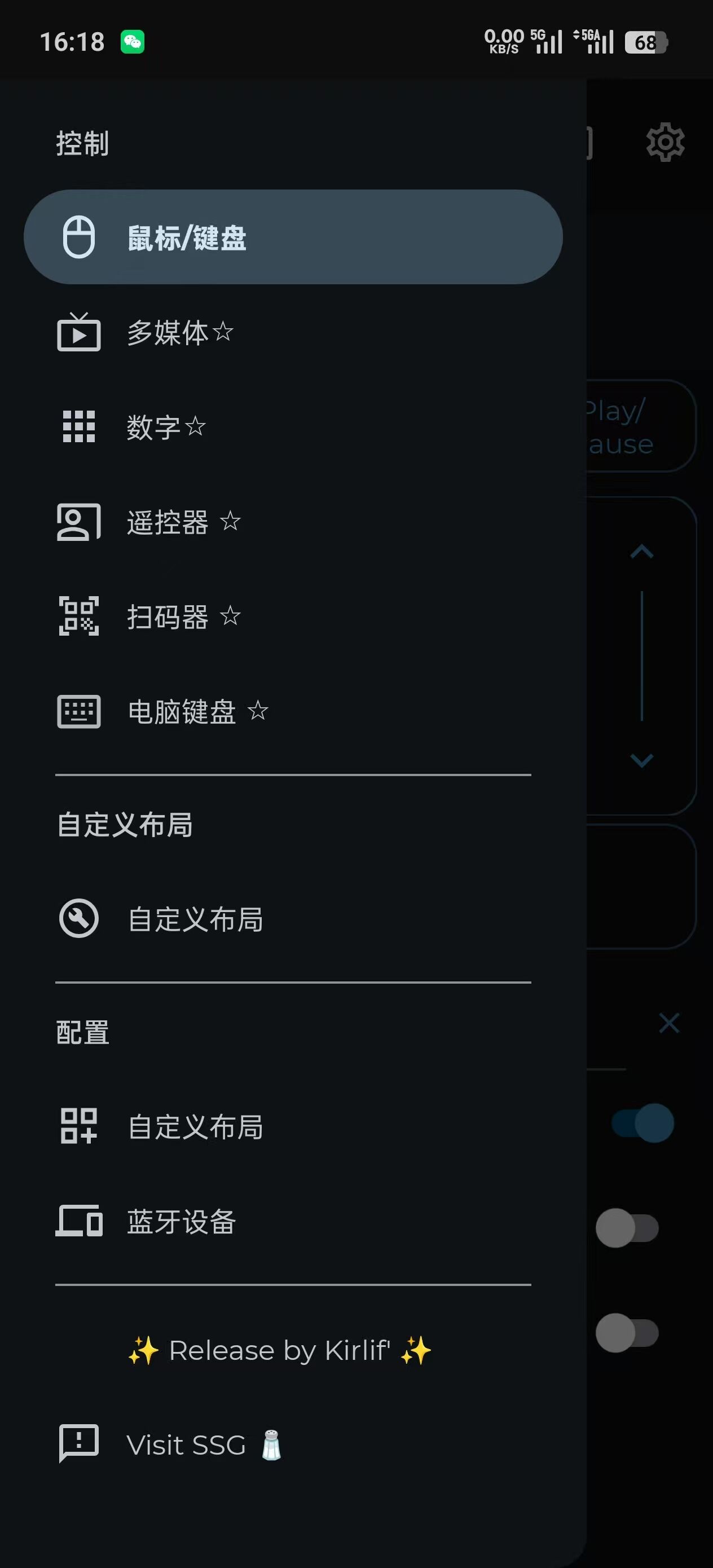This screenshot has height=1568, width=713.
Task: Select the 鼠标/键盘 drawer item
Action: tap(292, 237)
